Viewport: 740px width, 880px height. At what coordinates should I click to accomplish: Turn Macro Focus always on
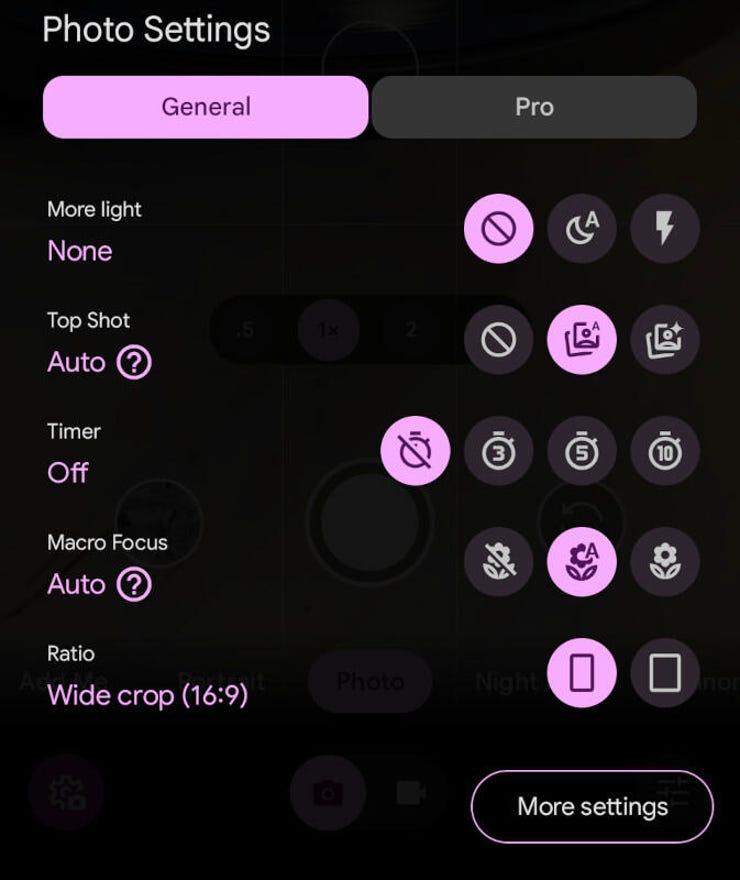[665, 563]
